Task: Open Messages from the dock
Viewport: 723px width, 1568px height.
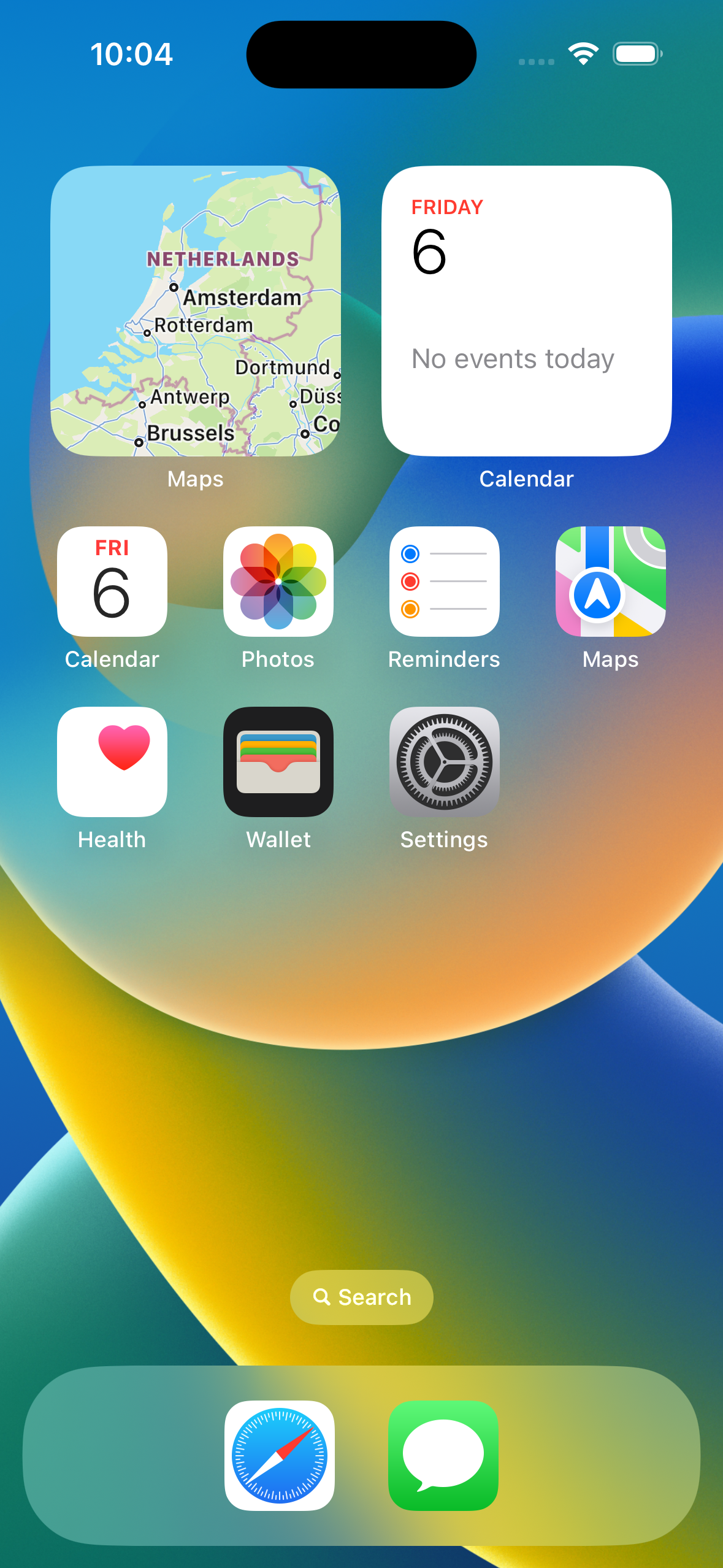Action: point(443,1456)
